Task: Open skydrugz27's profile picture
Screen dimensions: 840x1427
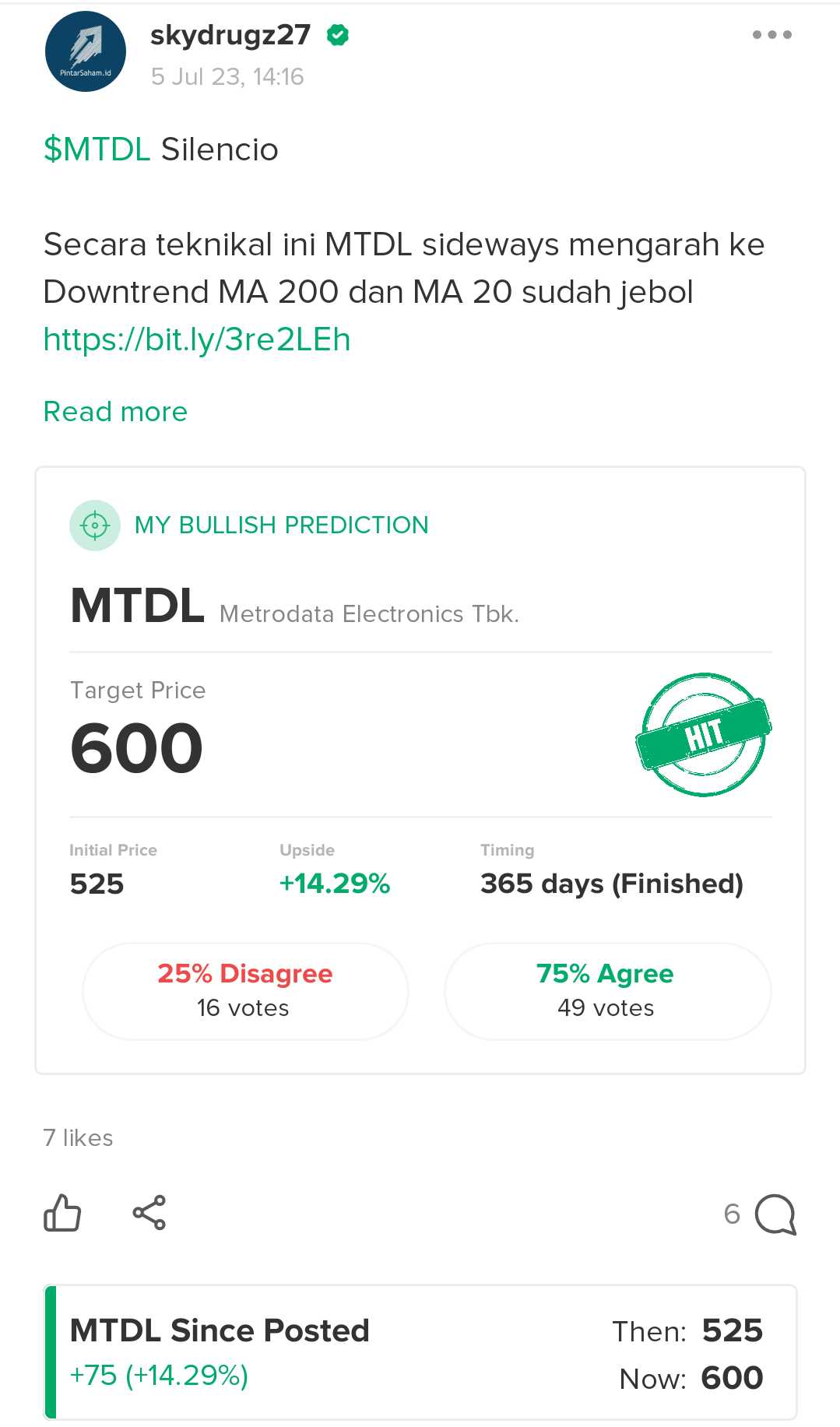Action: (86, 51)
